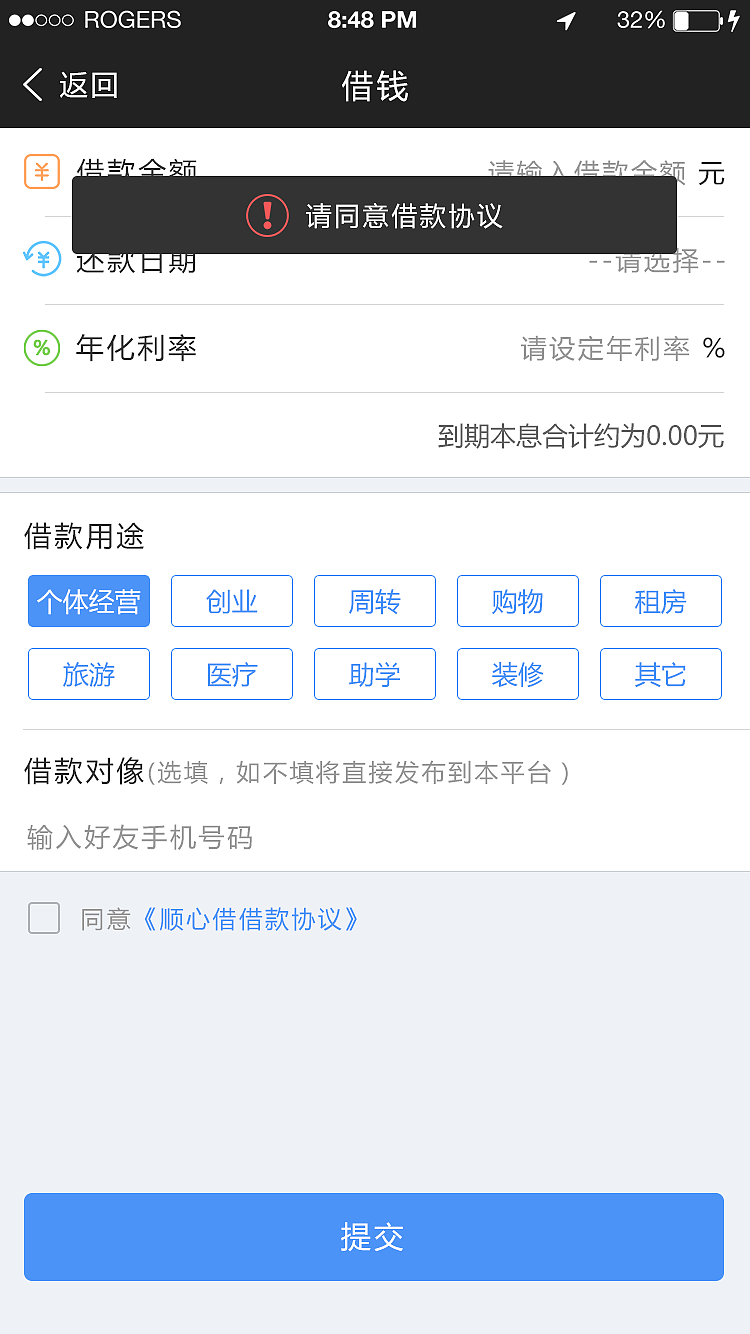Image resolution: width=750 pixels, height=1334 pixels.
Task: Select the 装修 purpose chip
Action: click(518, 675)
